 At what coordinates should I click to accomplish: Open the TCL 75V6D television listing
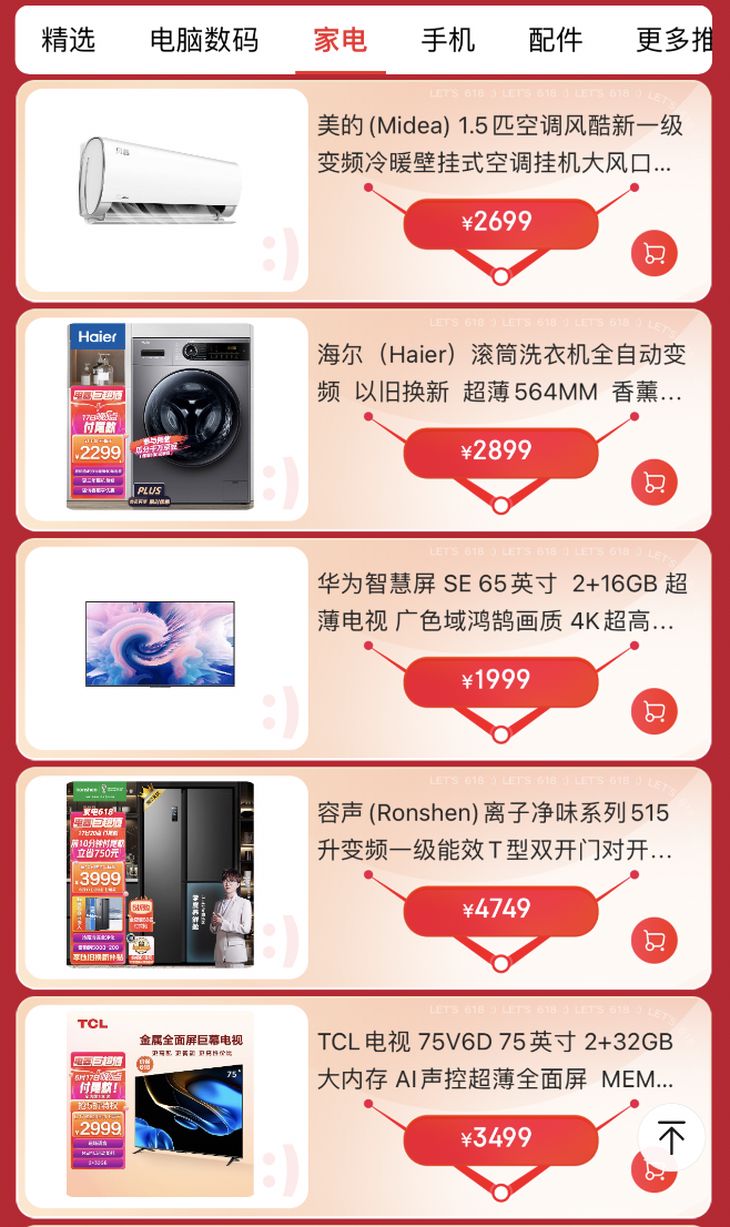364,1107
